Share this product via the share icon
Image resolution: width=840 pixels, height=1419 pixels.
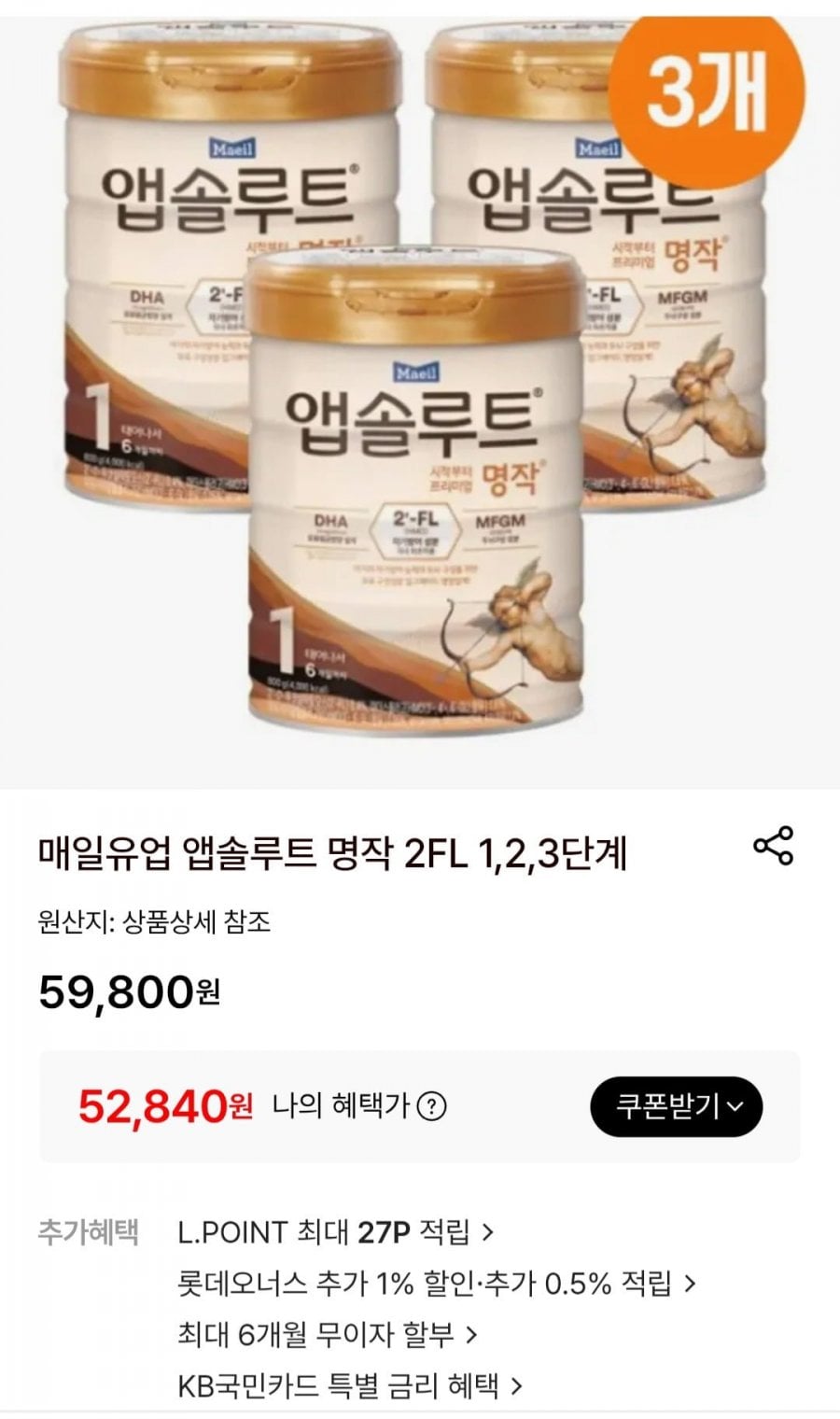pos(773,846)
